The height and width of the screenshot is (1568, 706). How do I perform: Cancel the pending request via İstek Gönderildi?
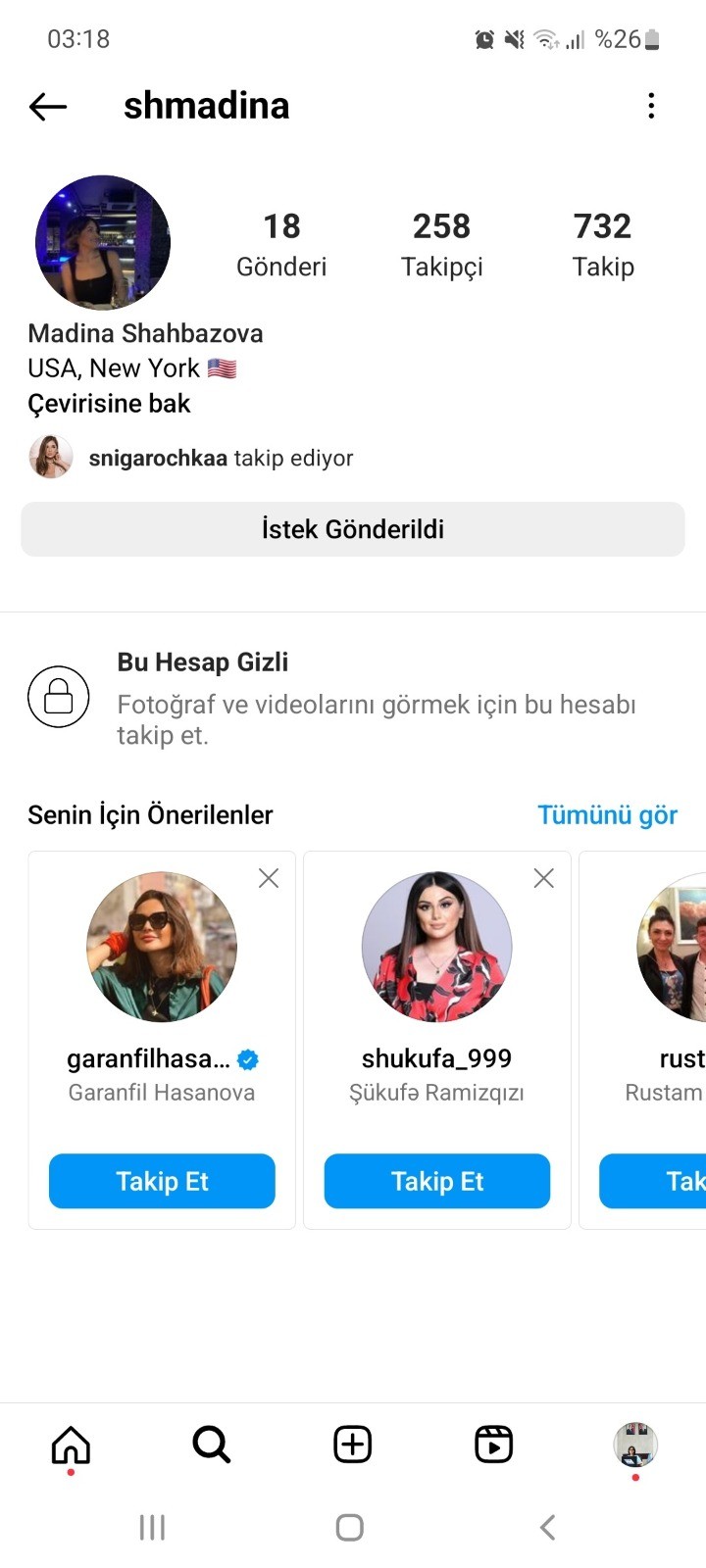tap(352, 528)
